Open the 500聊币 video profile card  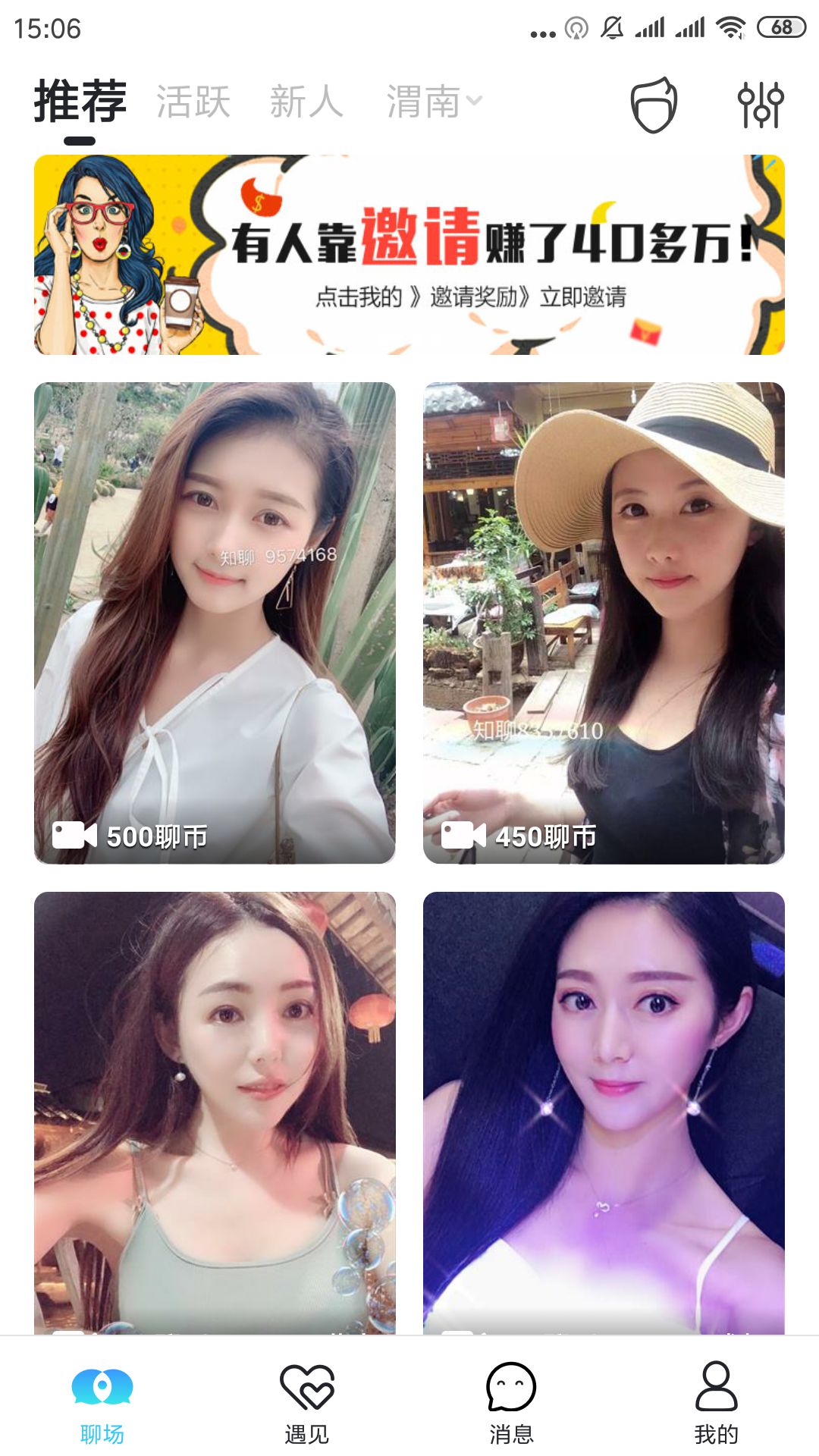click(x=215, y=622)
